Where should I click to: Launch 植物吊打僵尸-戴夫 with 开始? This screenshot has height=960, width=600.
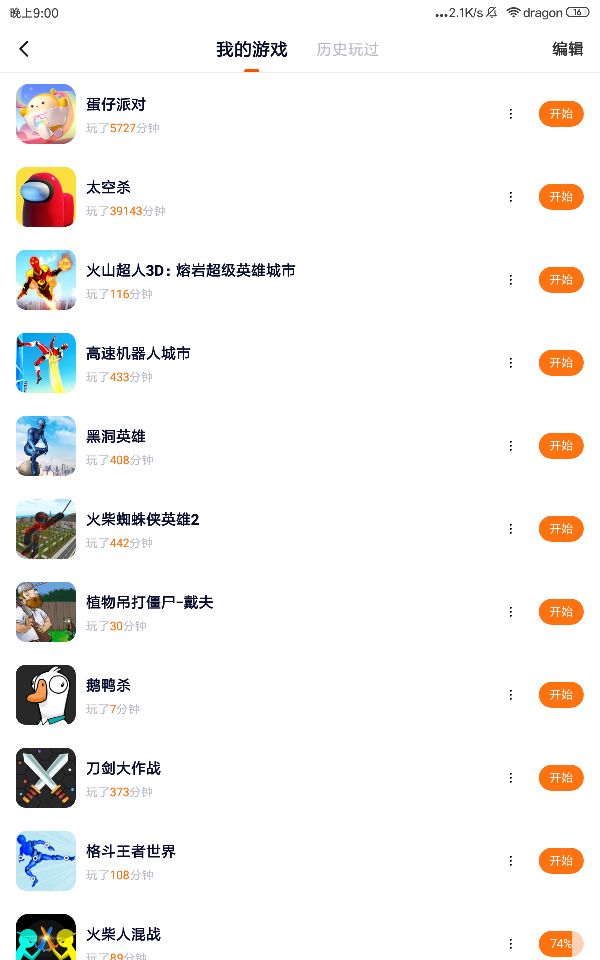(x=560, y=612)
